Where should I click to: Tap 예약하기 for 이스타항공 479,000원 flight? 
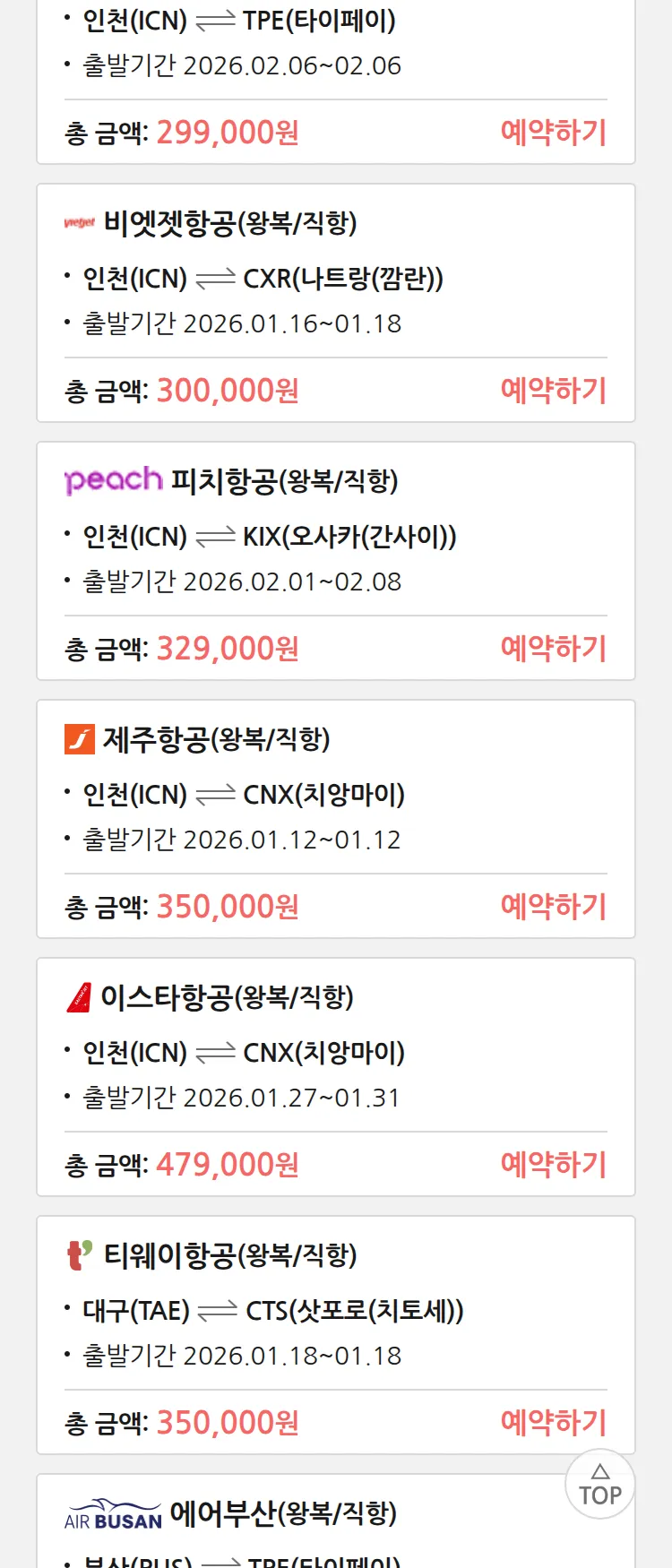[553, 1165]
